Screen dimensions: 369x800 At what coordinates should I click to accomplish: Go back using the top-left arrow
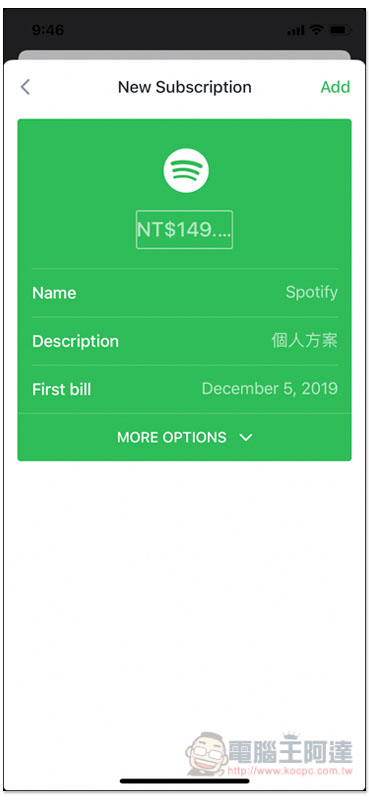click(25, 87)
